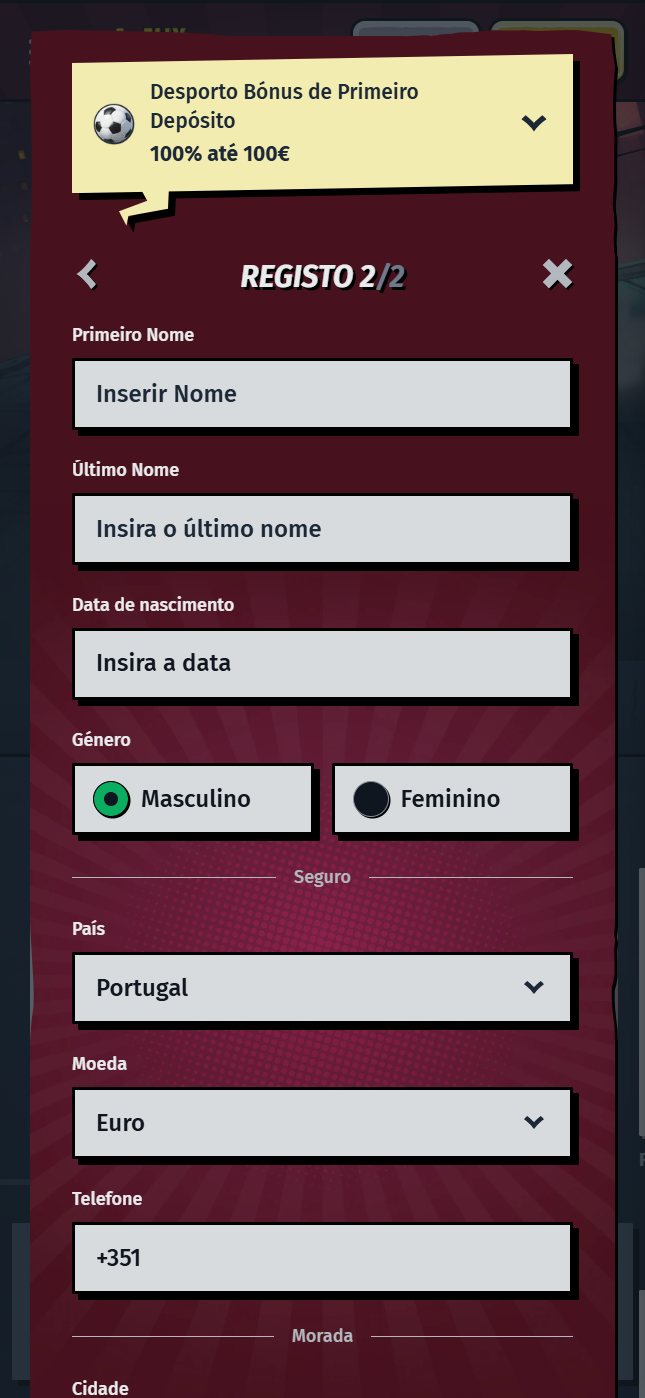Image resolution: width=645 pixels, height=1398 pixels.
Task: Select Masculino as gender
Action: pos(192,799)
